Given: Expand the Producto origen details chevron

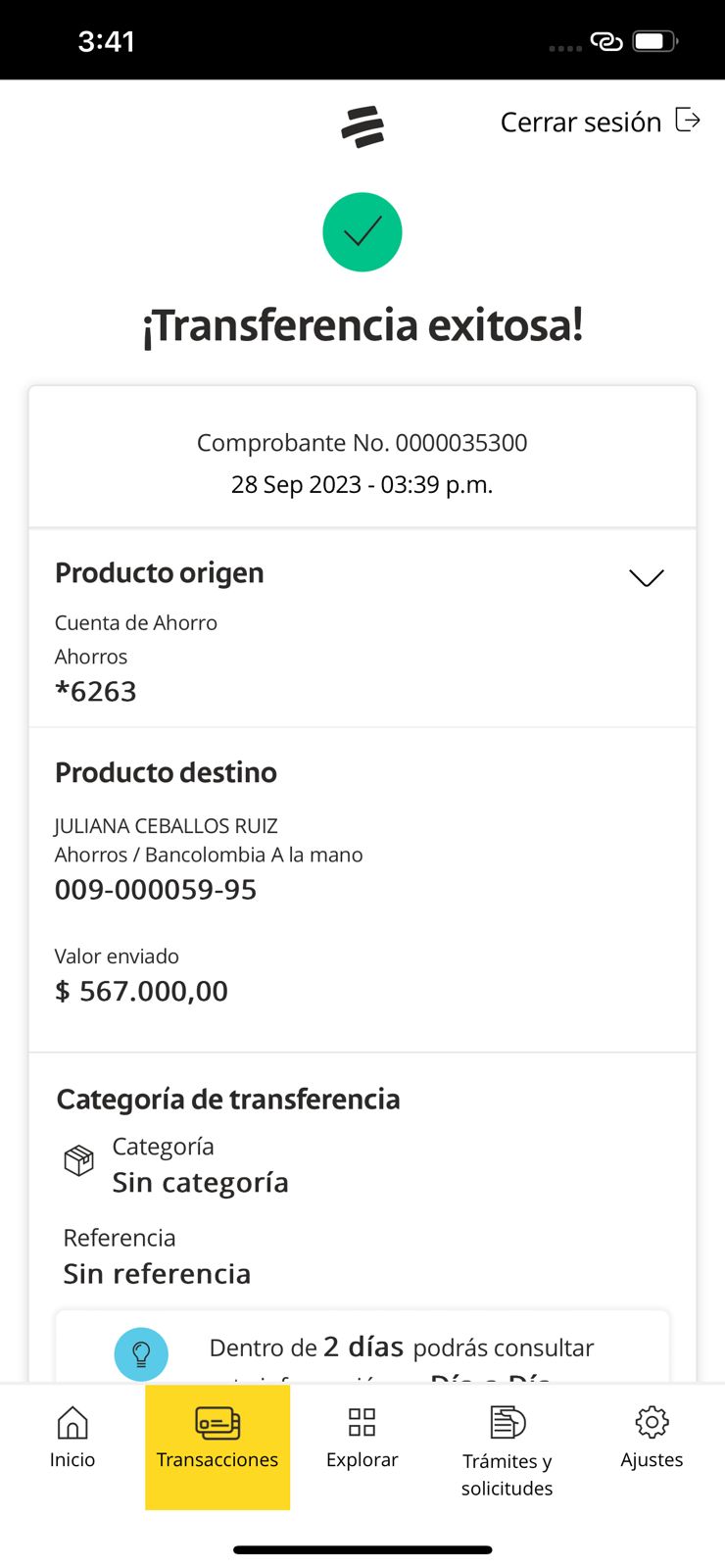Looking at the screenshot, I should (646, 578).
